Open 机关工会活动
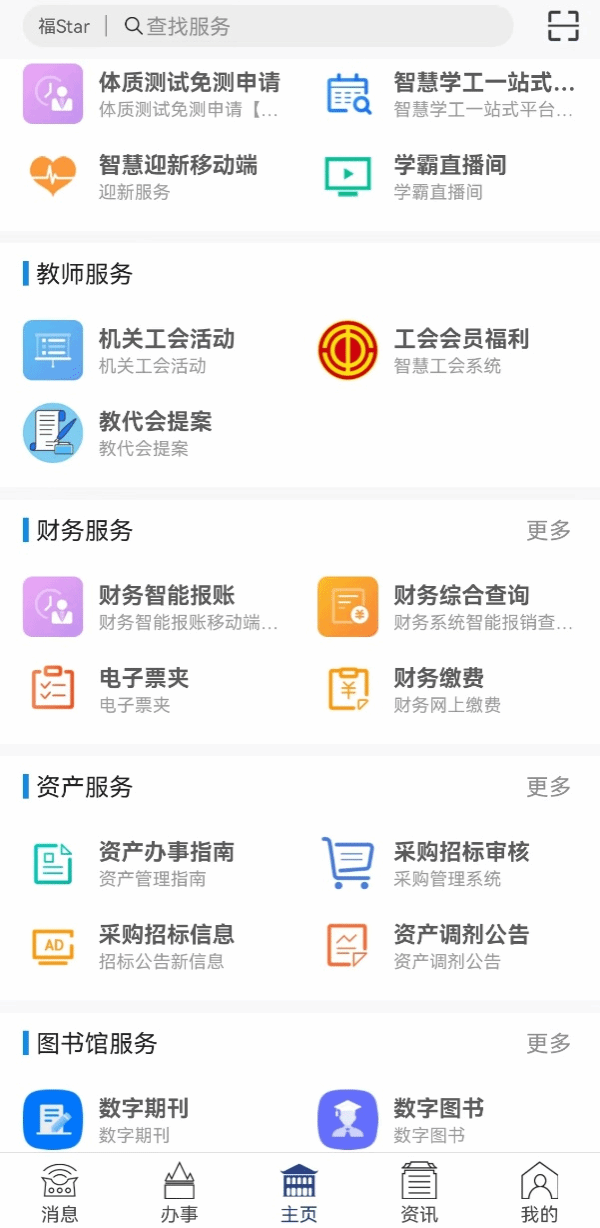600x1228 pixels. [150, 350]
